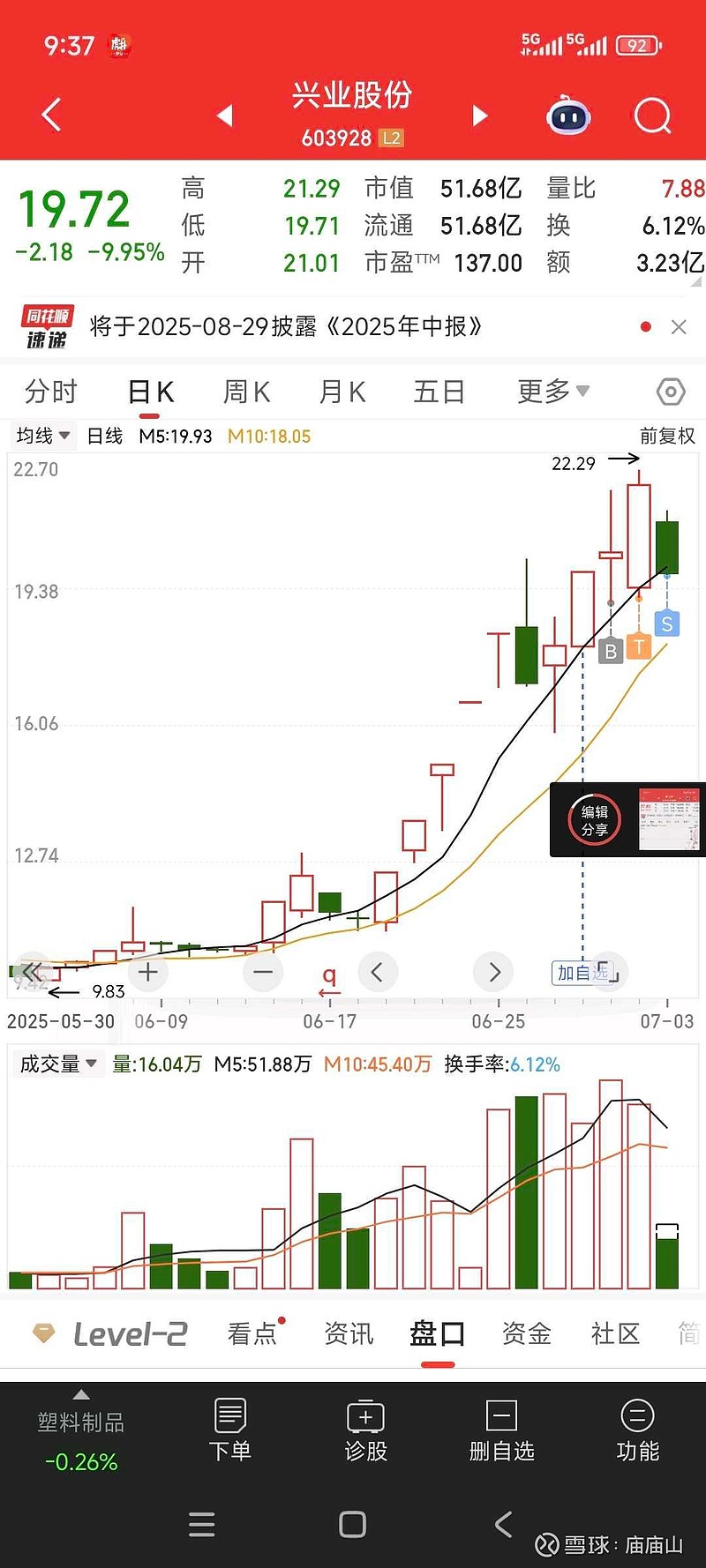The image size is (706, 1568).
Task: Switch to the 分时 chart tab
Action: [x=51, y=392]
